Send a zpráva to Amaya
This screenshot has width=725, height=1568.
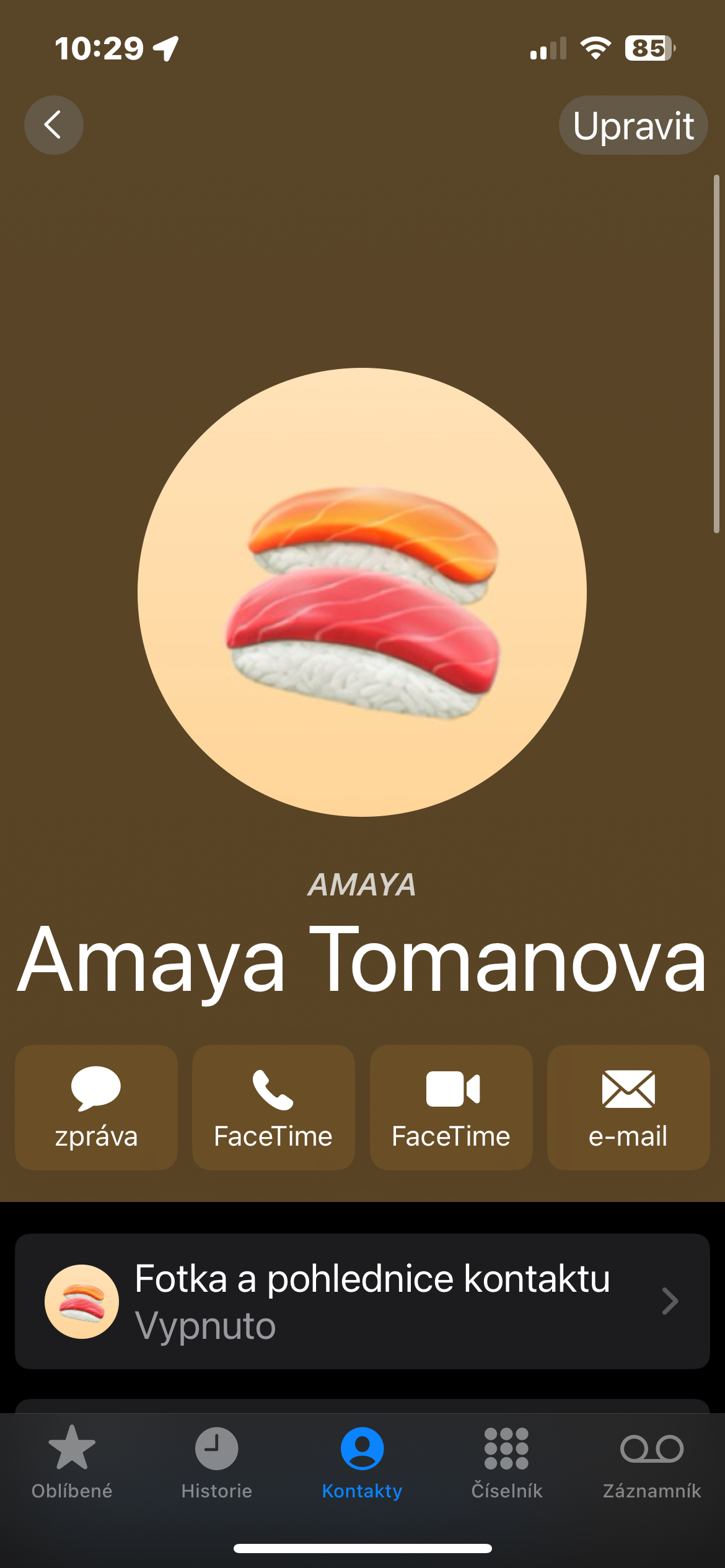click(96, 1107)
